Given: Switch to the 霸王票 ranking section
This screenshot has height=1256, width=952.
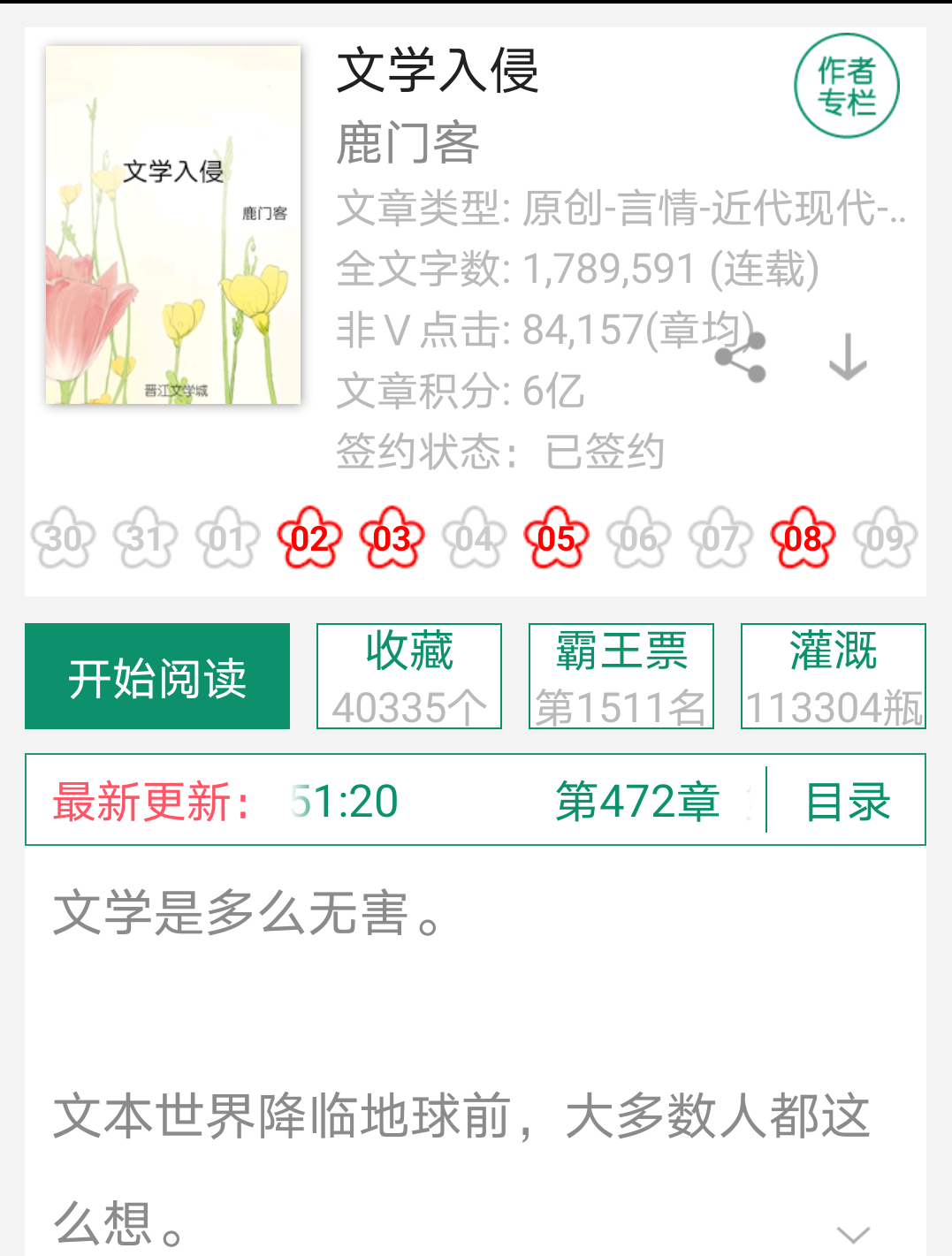Looking at the screenshot, I should point(621,675).
